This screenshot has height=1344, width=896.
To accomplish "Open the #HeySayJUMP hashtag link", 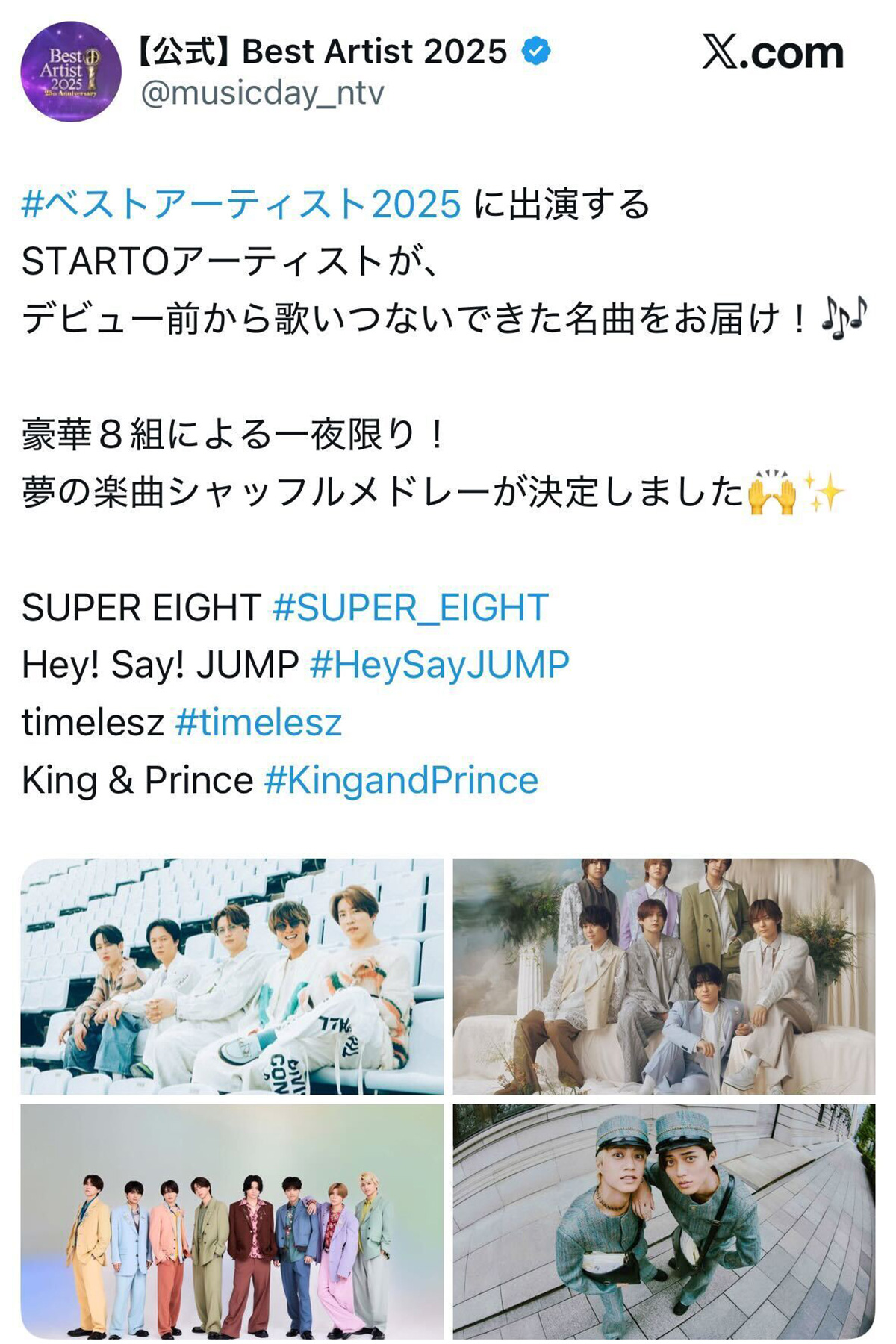I will click(x=439, y=665).
